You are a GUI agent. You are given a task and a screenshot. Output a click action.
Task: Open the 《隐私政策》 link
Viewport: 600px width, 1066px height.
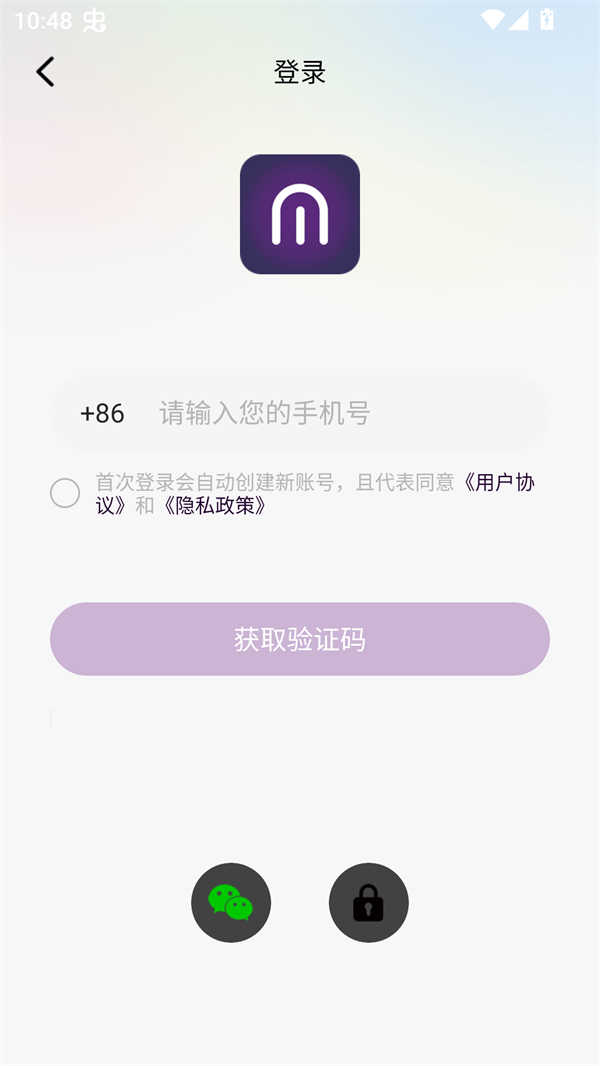point(214,506)
